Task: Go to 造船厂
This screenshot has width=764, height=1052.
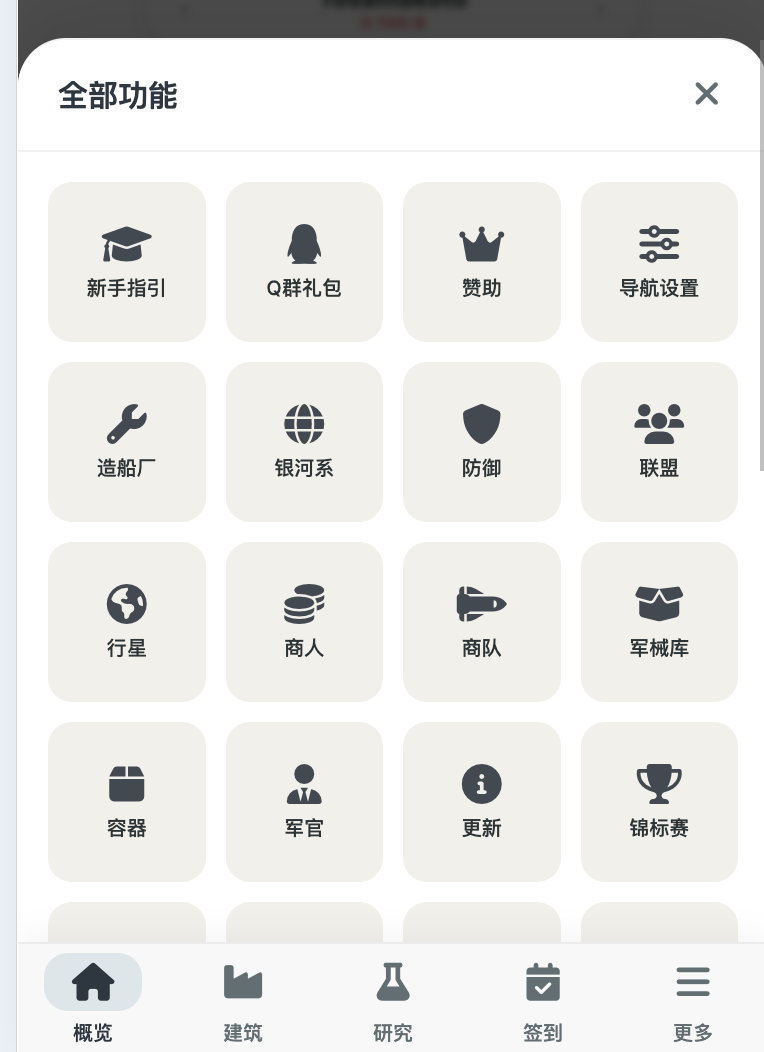Action: point(127,442)
